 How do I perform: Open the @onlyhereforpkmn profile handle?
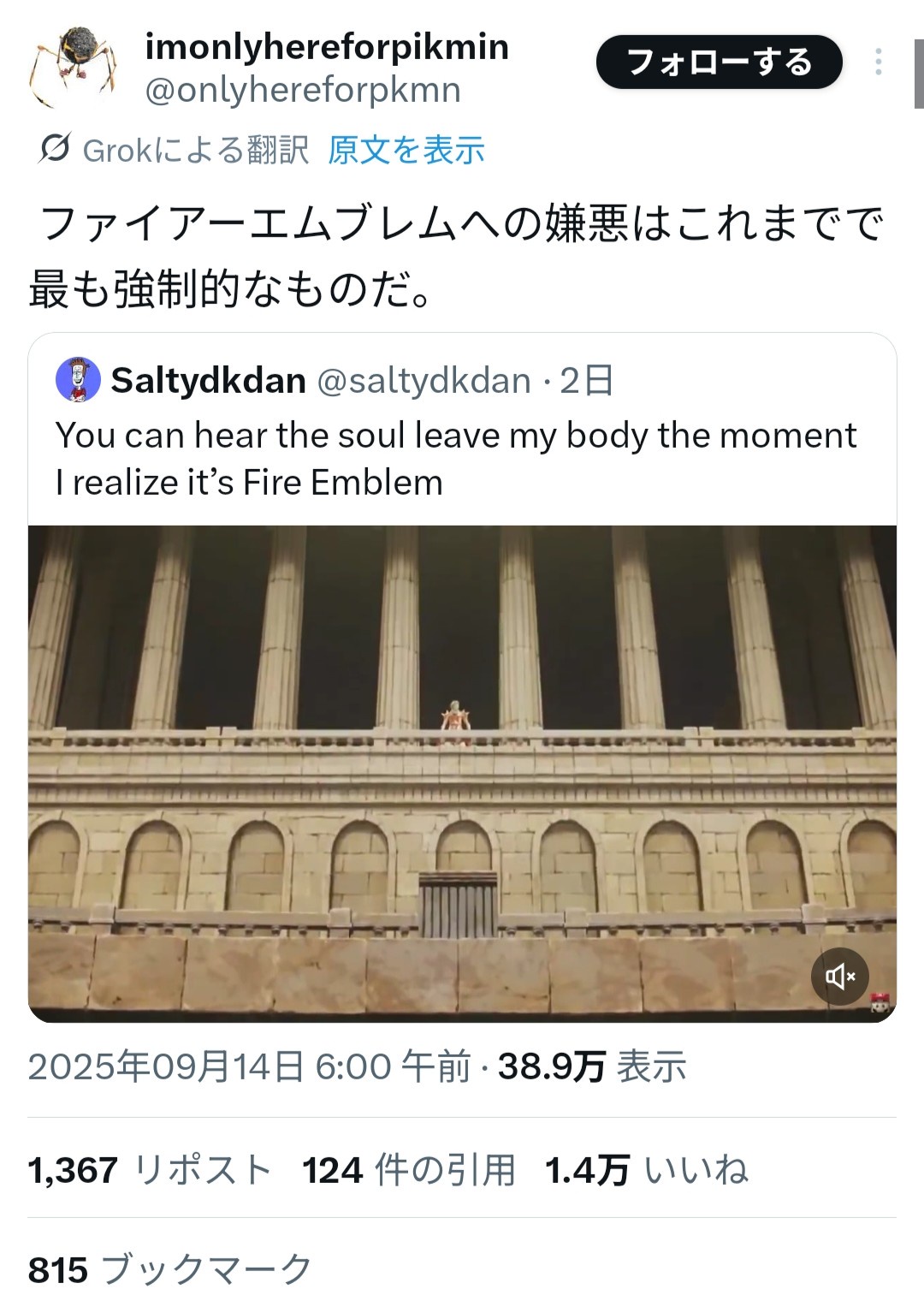click(303, 91)
